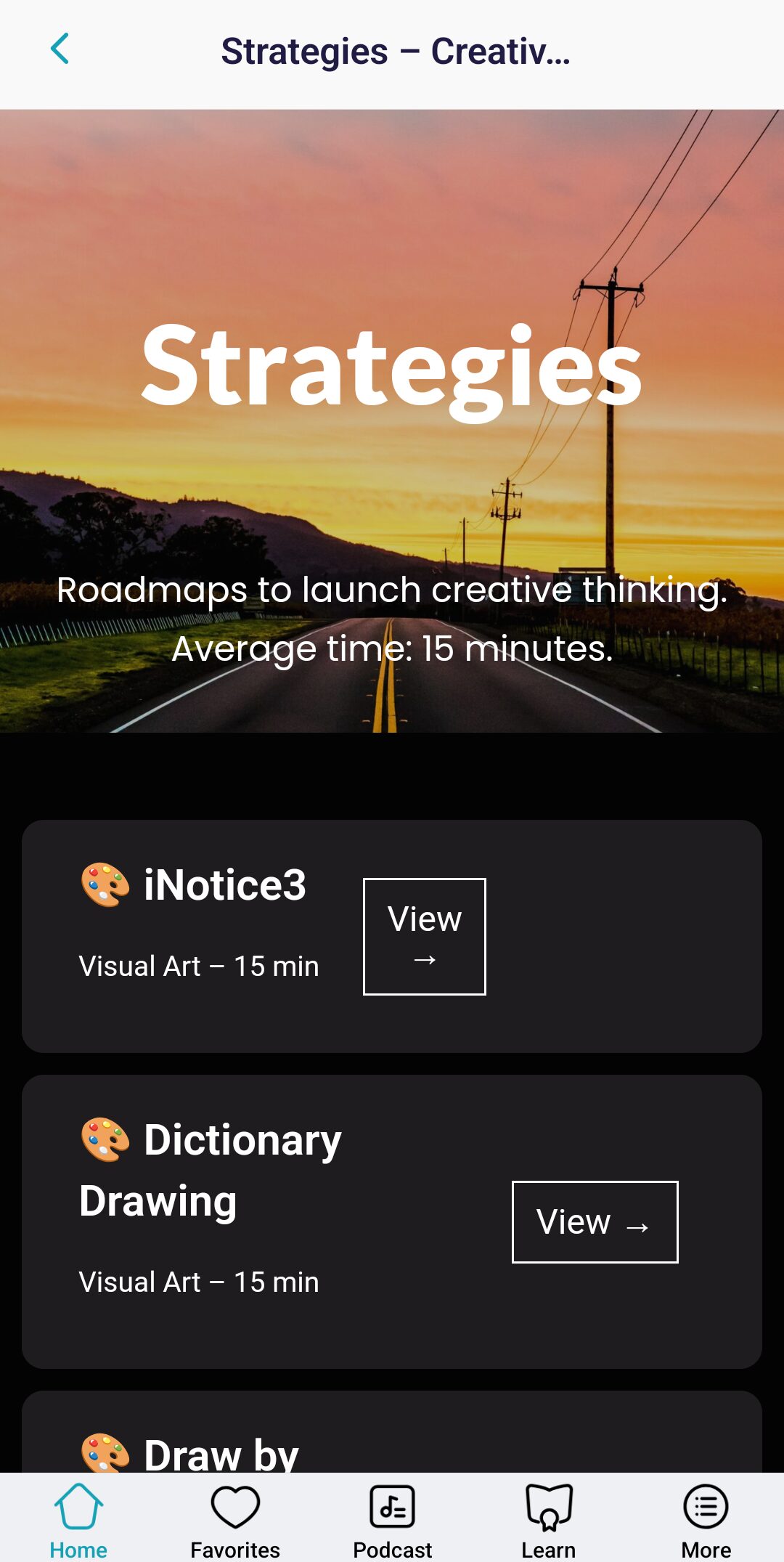Open the Dictionary Drawing strategy card

392,1220
